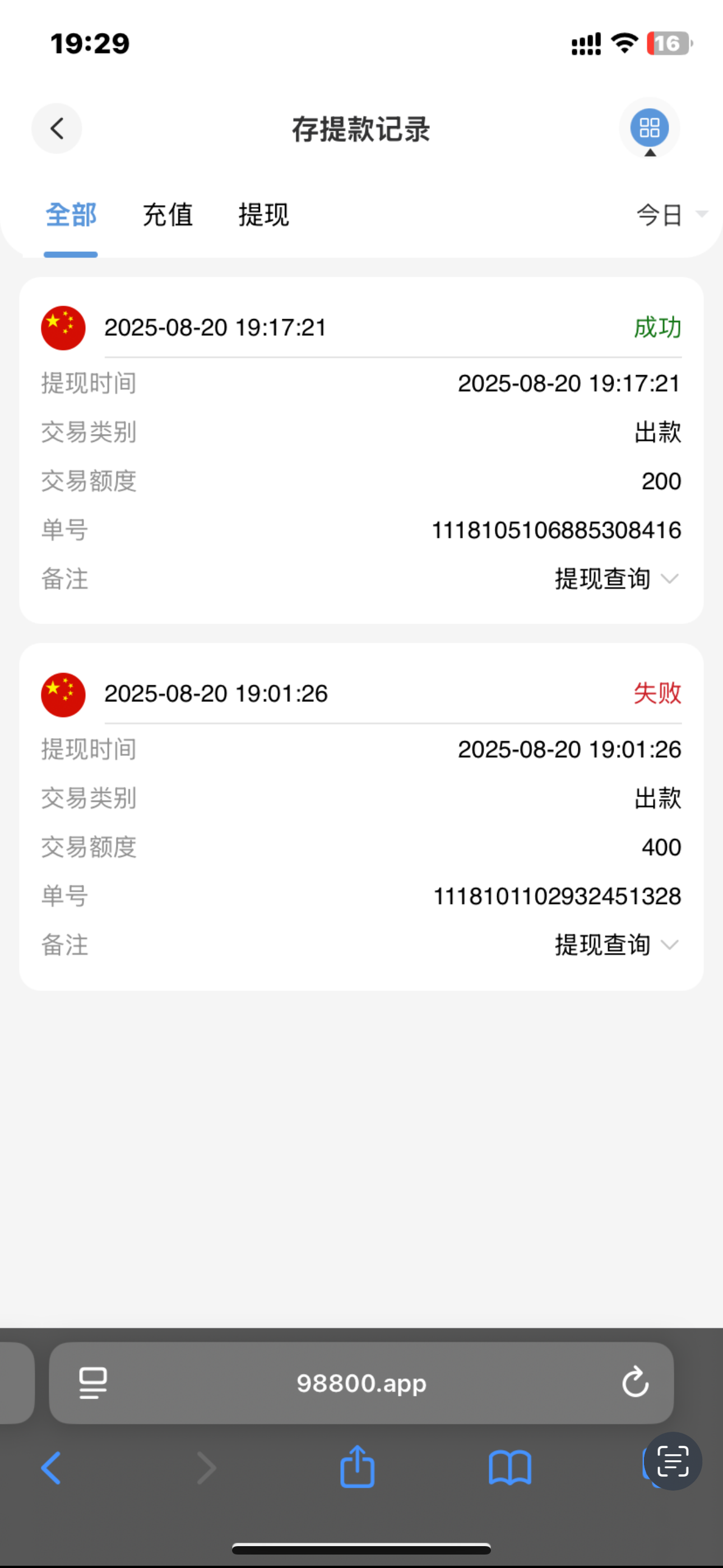Open the 今日 date filter dropdown
Viewport: 723px width, 1568px height.
(x=670, y=215)
